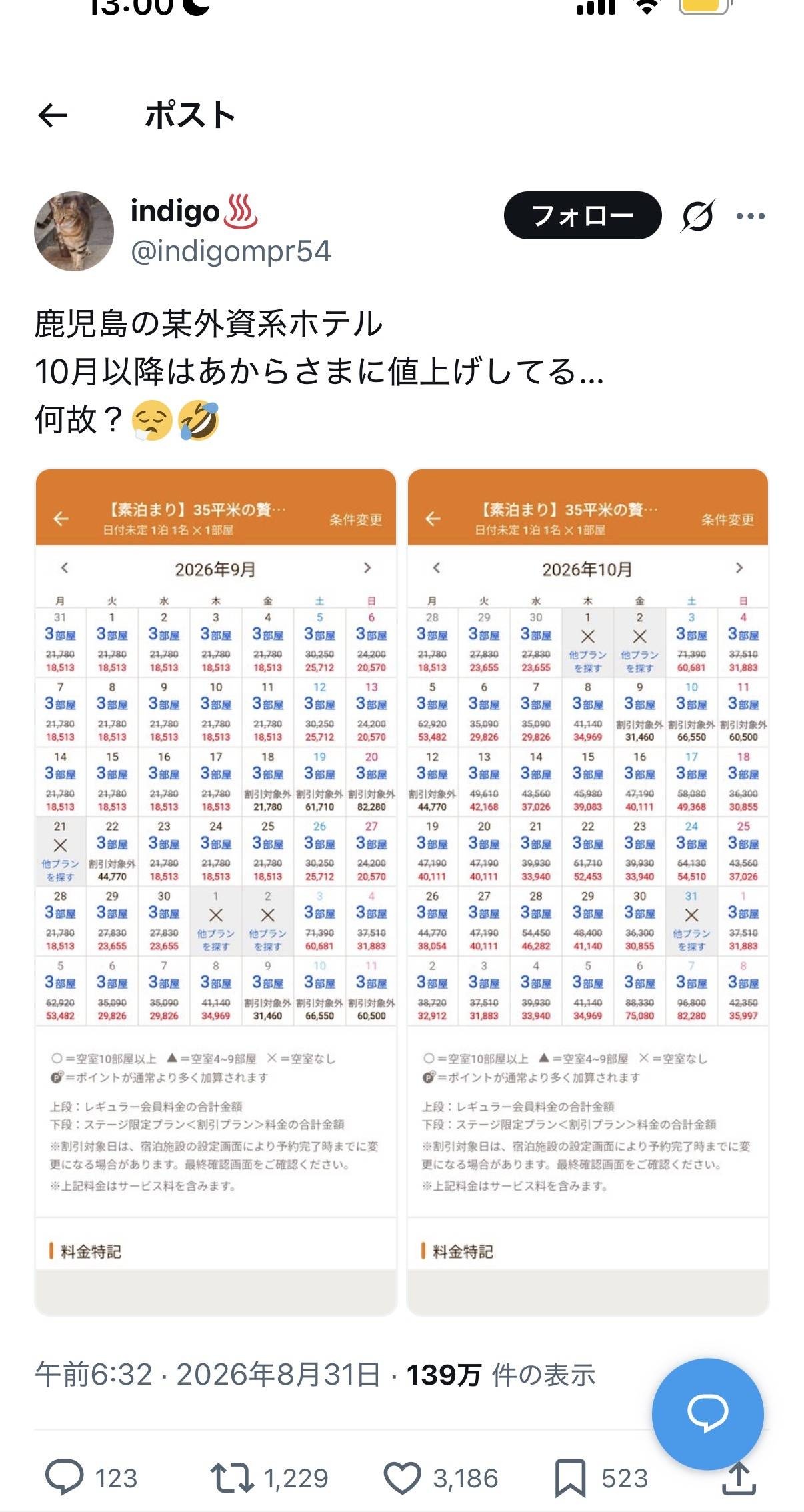Open the @indigompr54 profile
Screen dimensions: 804x1512
(x=231, y=251)
